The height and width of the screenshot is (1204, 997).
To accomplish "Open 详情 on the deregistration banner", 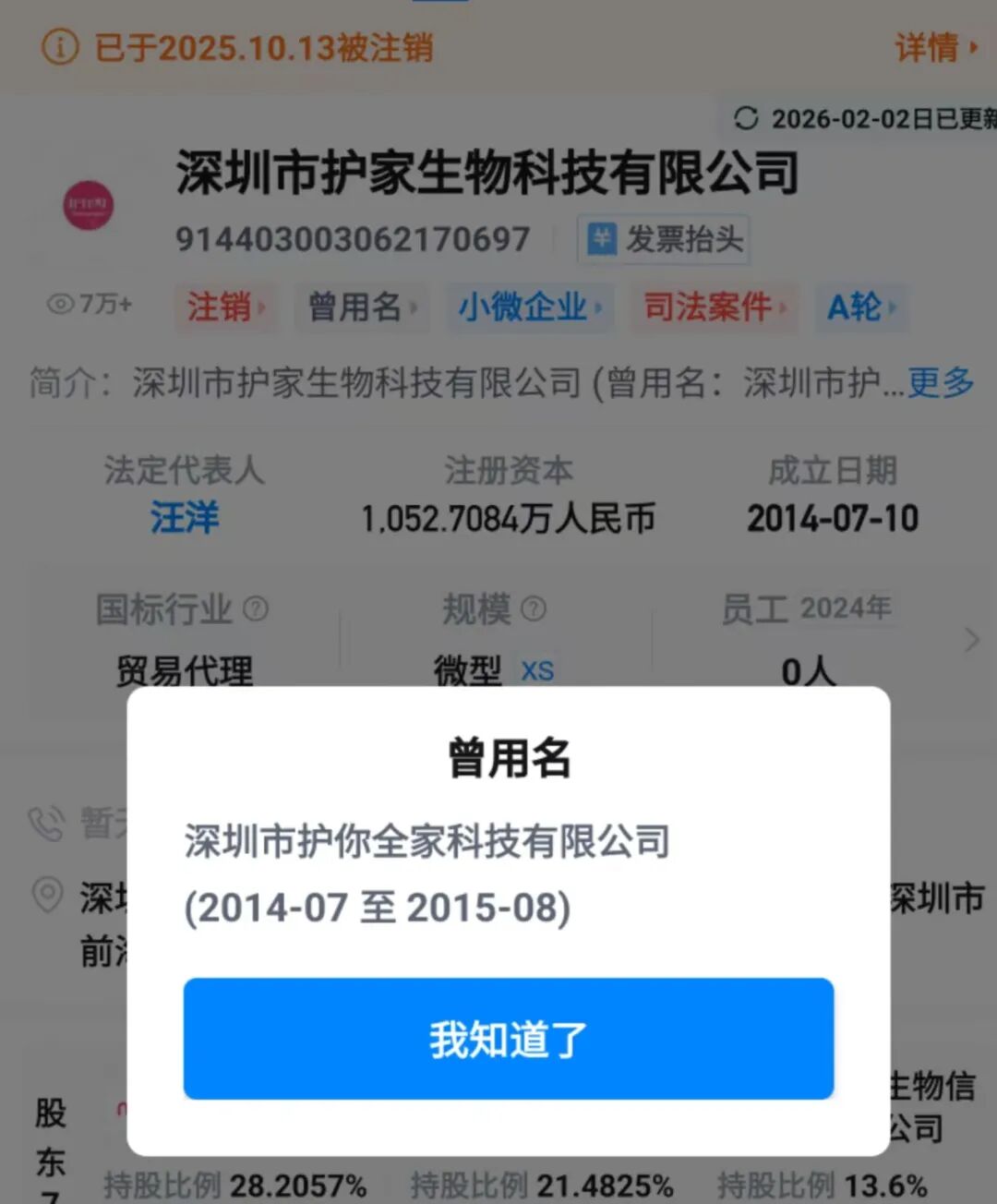I will click(926, 49).
